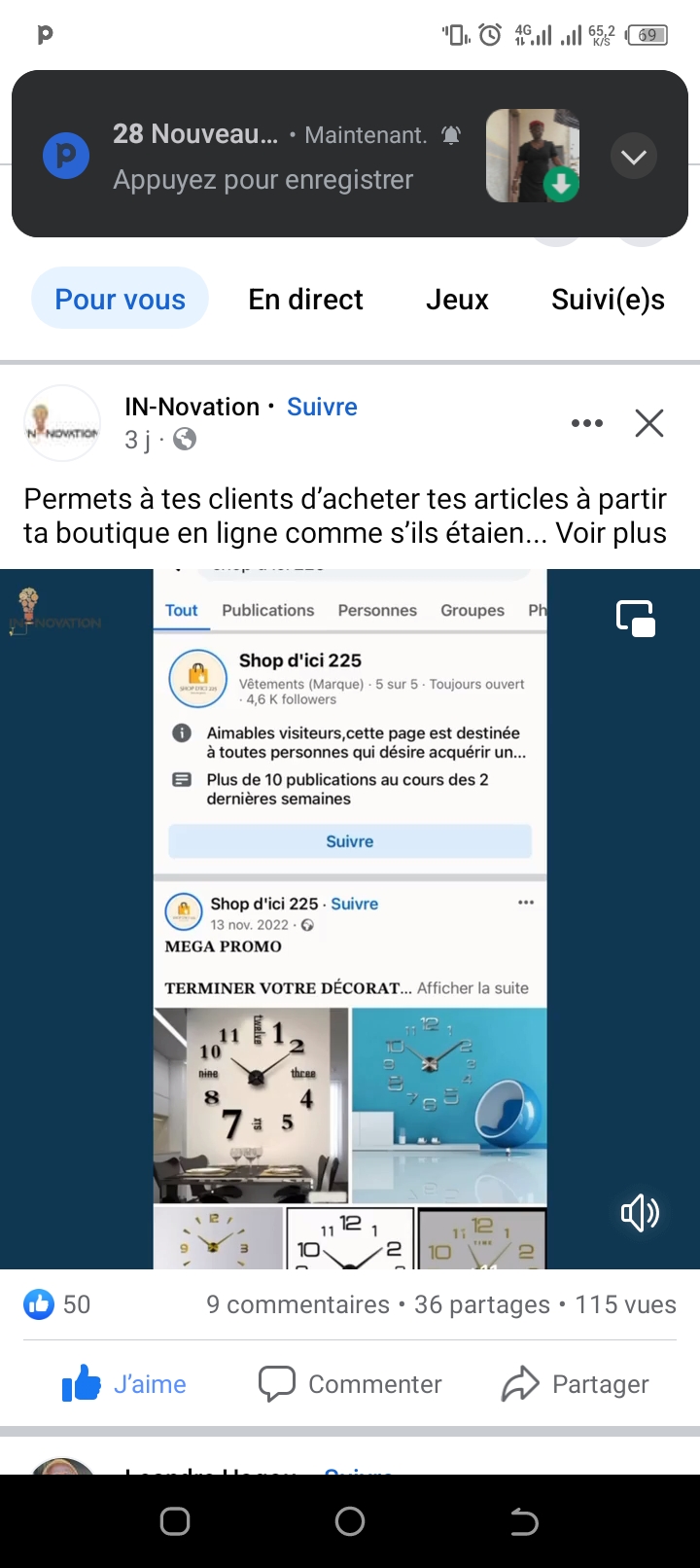View the 9 commentaires
Image resolution: width=700 pixels, height=1568 pixels.
tap(297, 1304)
